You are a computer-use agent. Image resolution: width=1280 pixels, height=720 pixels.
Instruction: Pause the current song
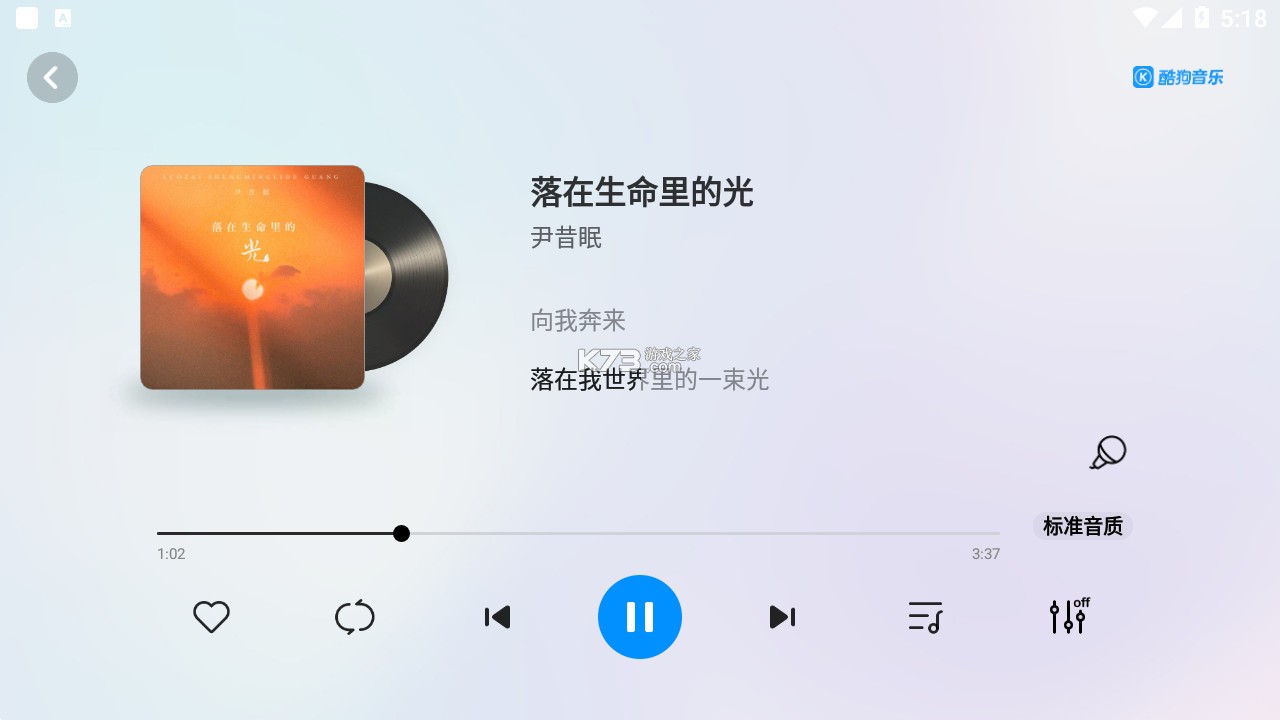[640, 617]
